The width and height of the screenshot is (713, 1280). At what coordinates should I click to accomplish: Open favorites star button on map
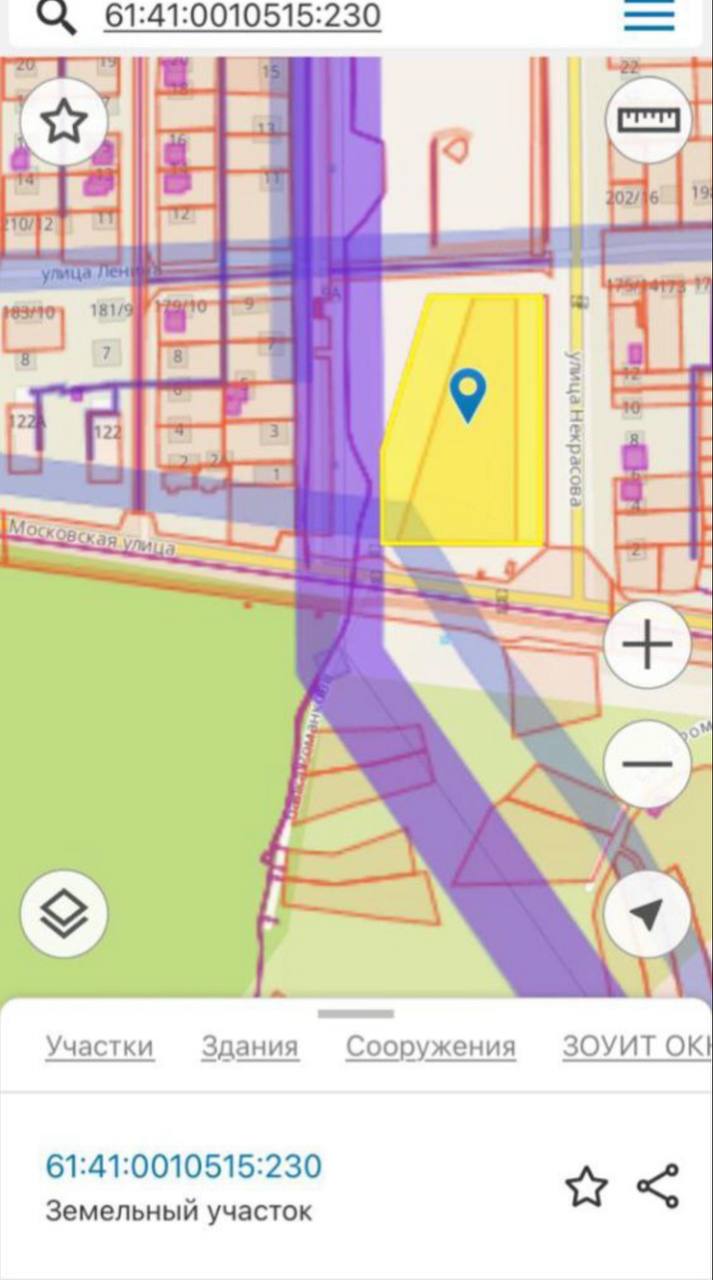pos(64,121)
